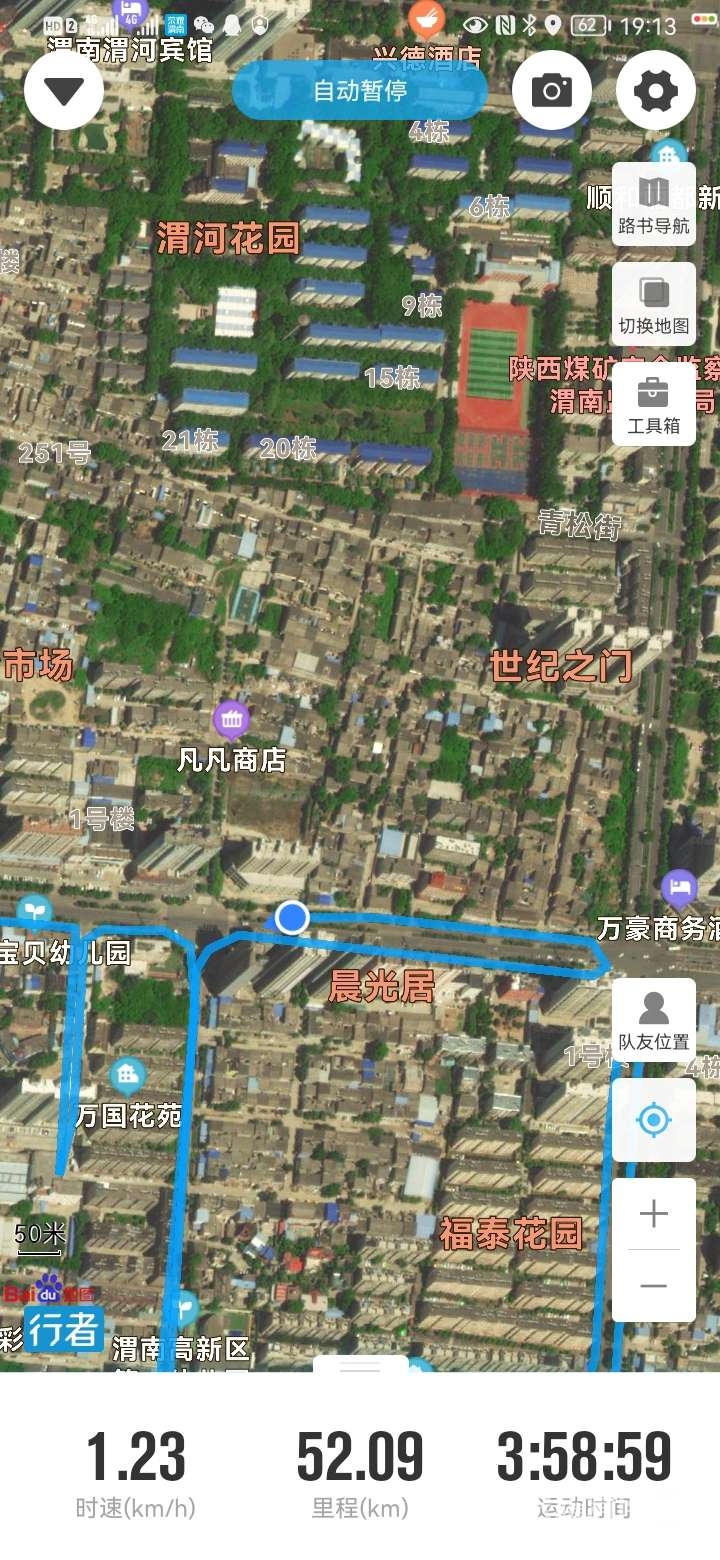This screenshot has width=720, height=1560.
Task: Open the settings gear
Action: (655, 91)
